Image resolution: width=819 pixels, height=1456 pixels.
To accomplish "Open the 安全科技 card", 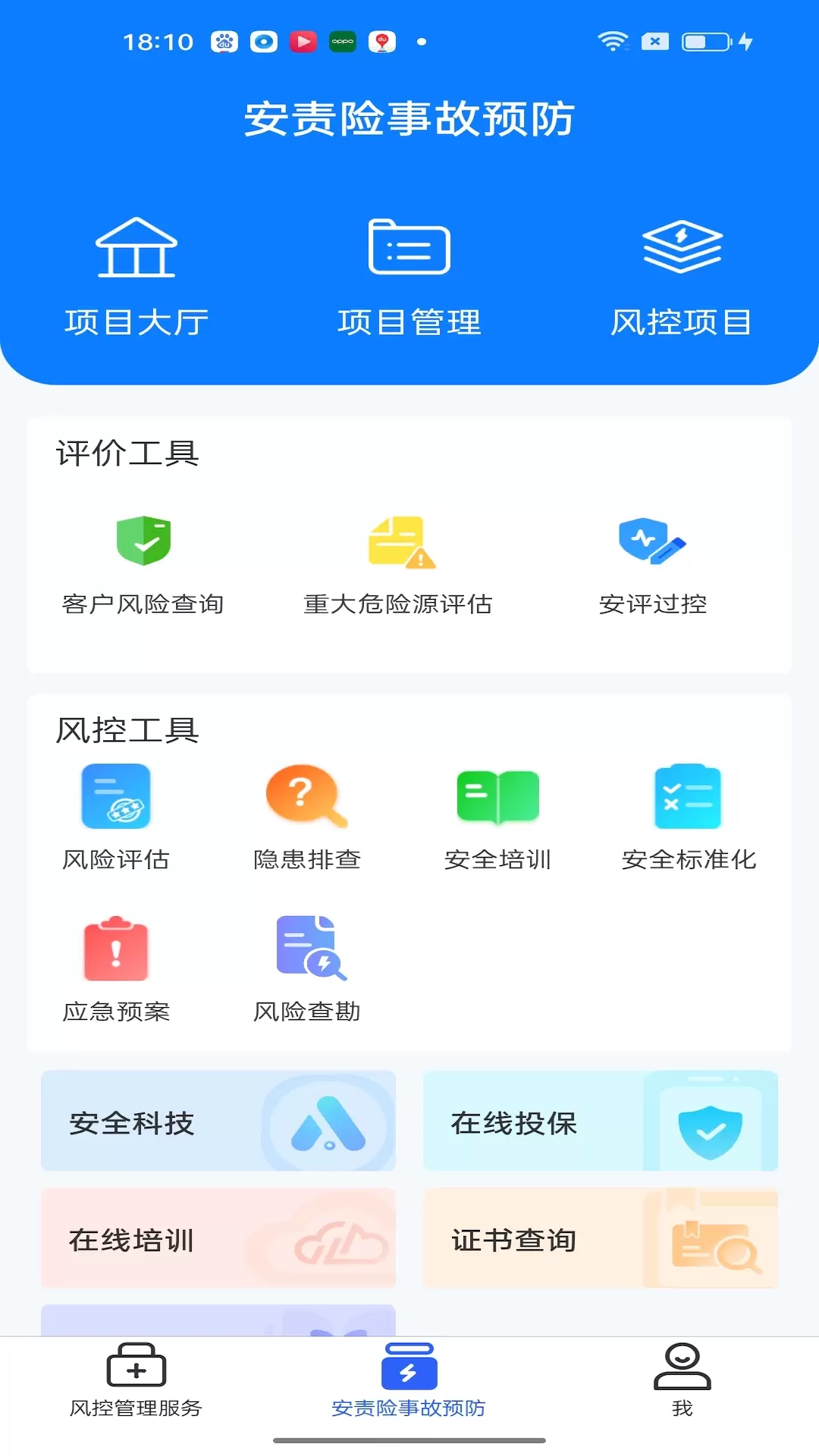I will pos(218,1121).
